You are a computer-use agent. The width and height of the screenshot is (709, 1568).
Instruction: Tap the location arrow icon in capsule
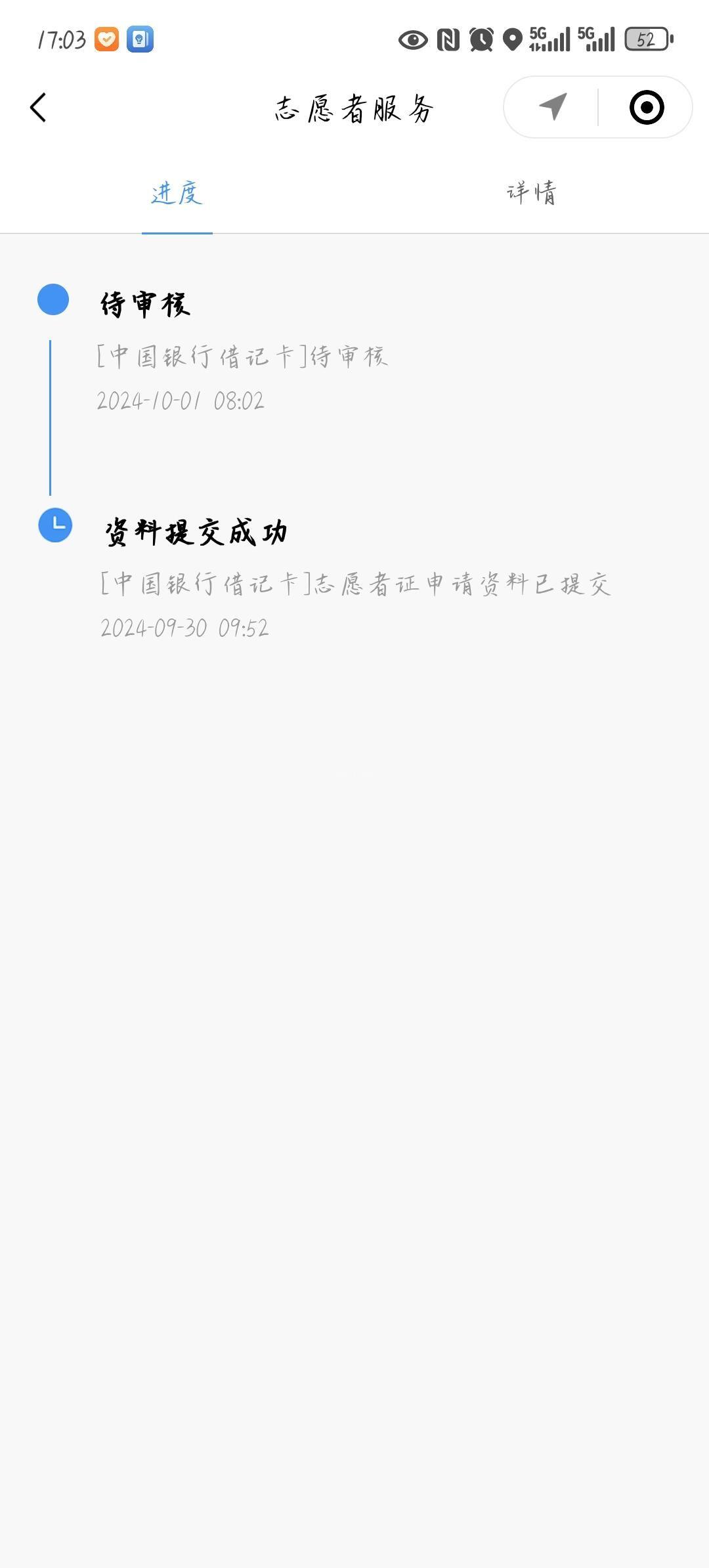click(x=553, y=107)
